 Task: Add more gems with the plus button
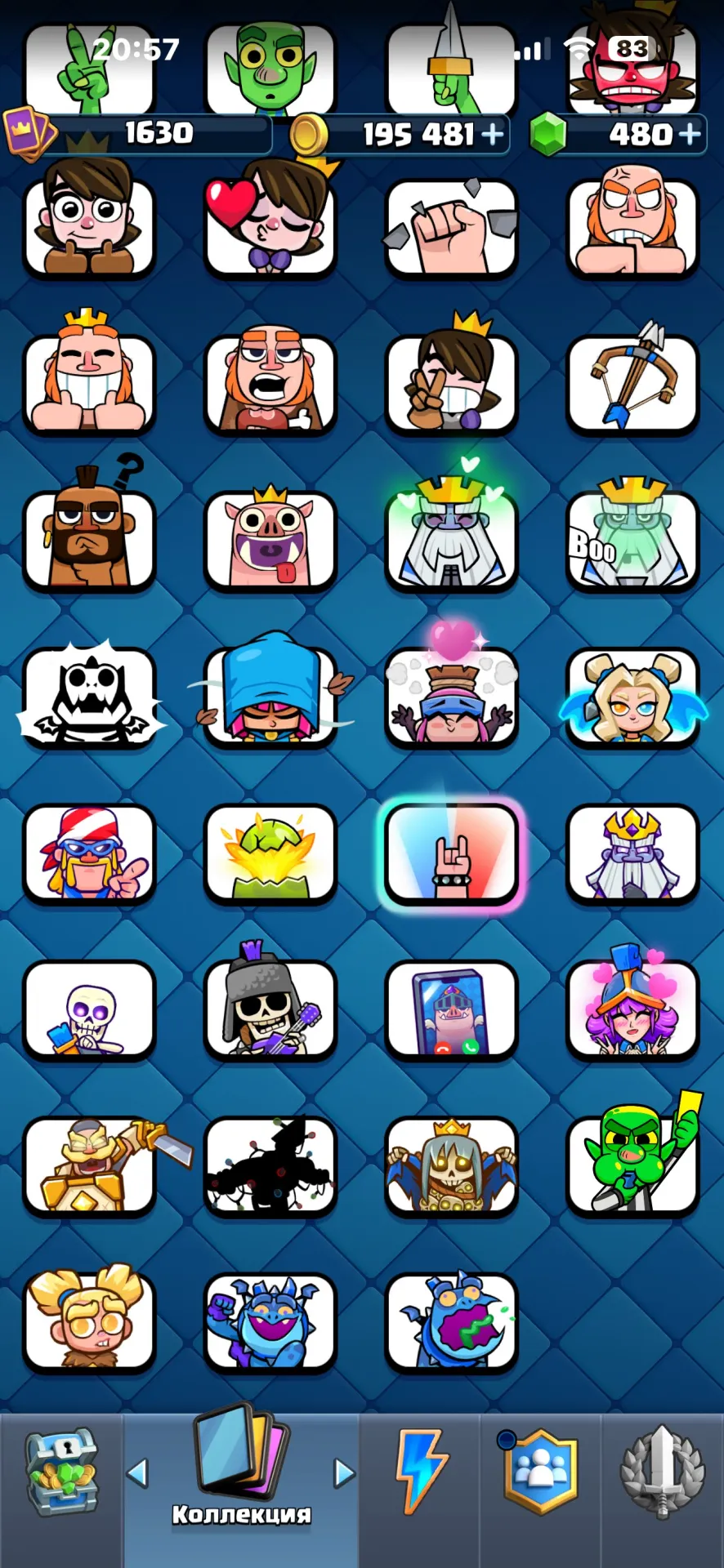(690, 134)
